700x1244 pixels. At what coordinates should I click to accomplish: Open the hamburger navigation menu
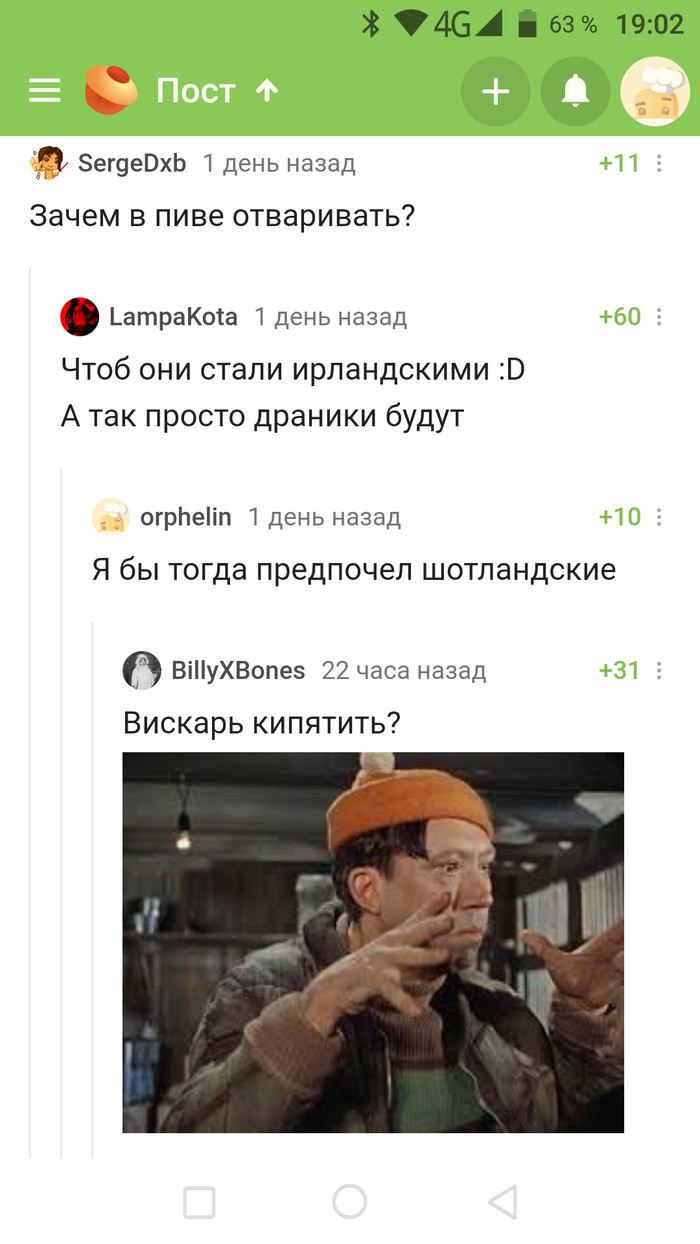44,91
